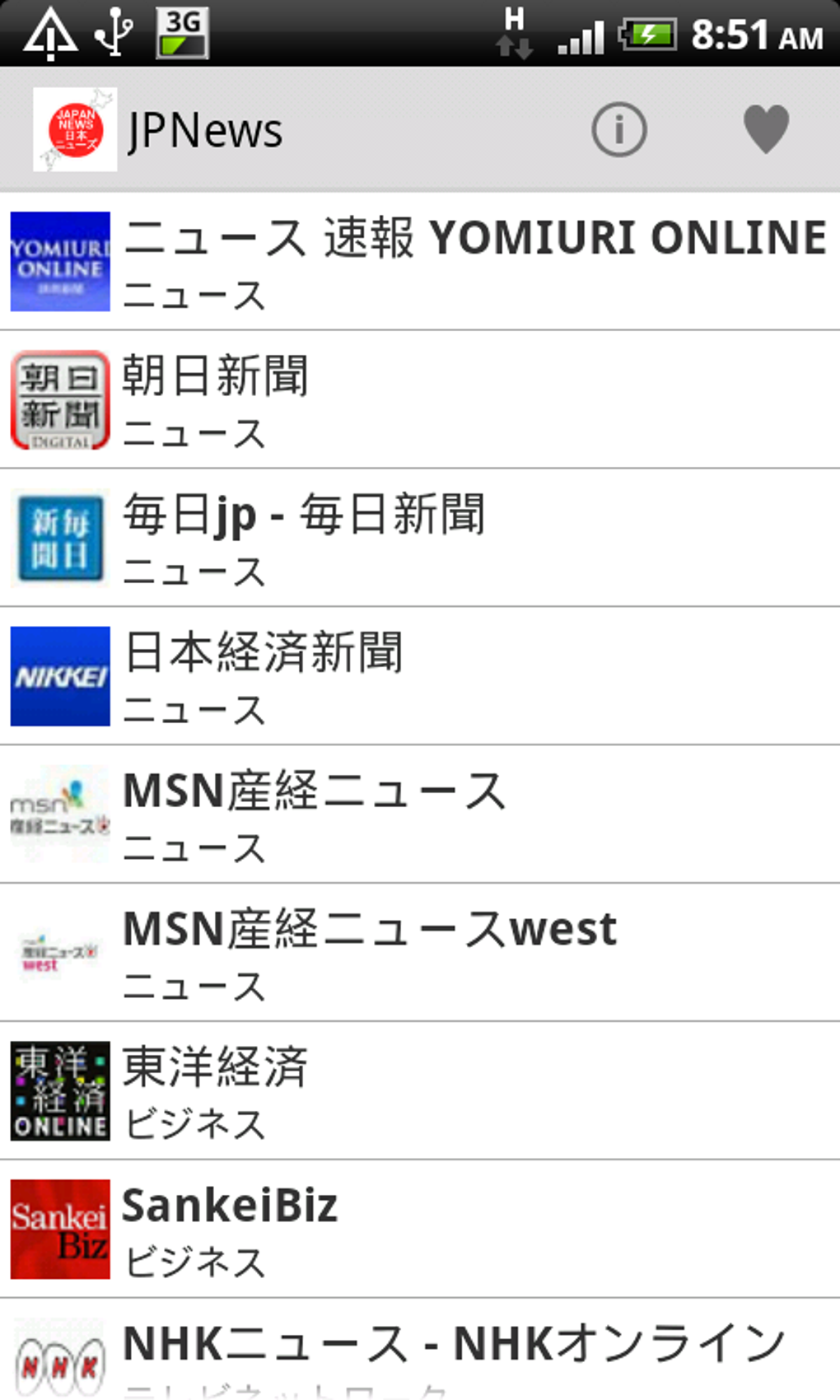Open 日本経済新聞 NIKKEI news
The width and height of the screenshot is (840, 1400).
(420, 677)
